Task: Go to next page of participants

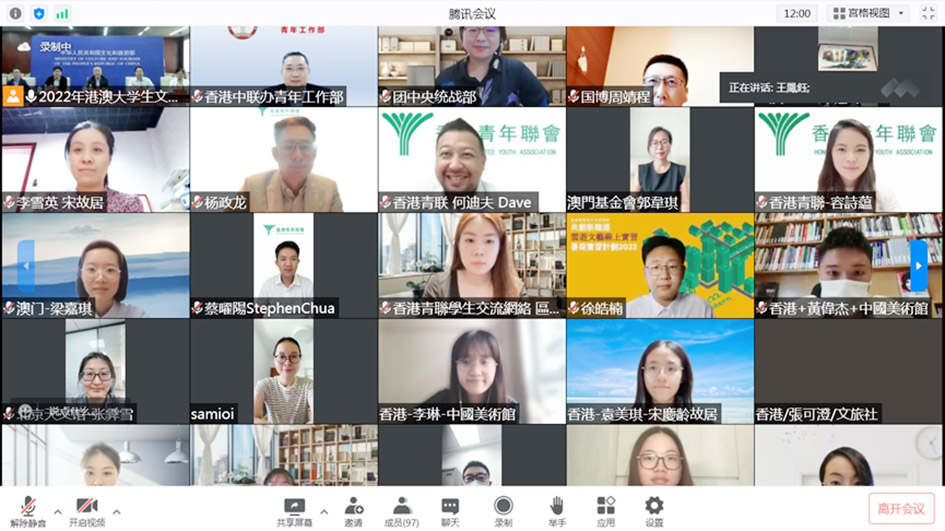Action: 918,264
